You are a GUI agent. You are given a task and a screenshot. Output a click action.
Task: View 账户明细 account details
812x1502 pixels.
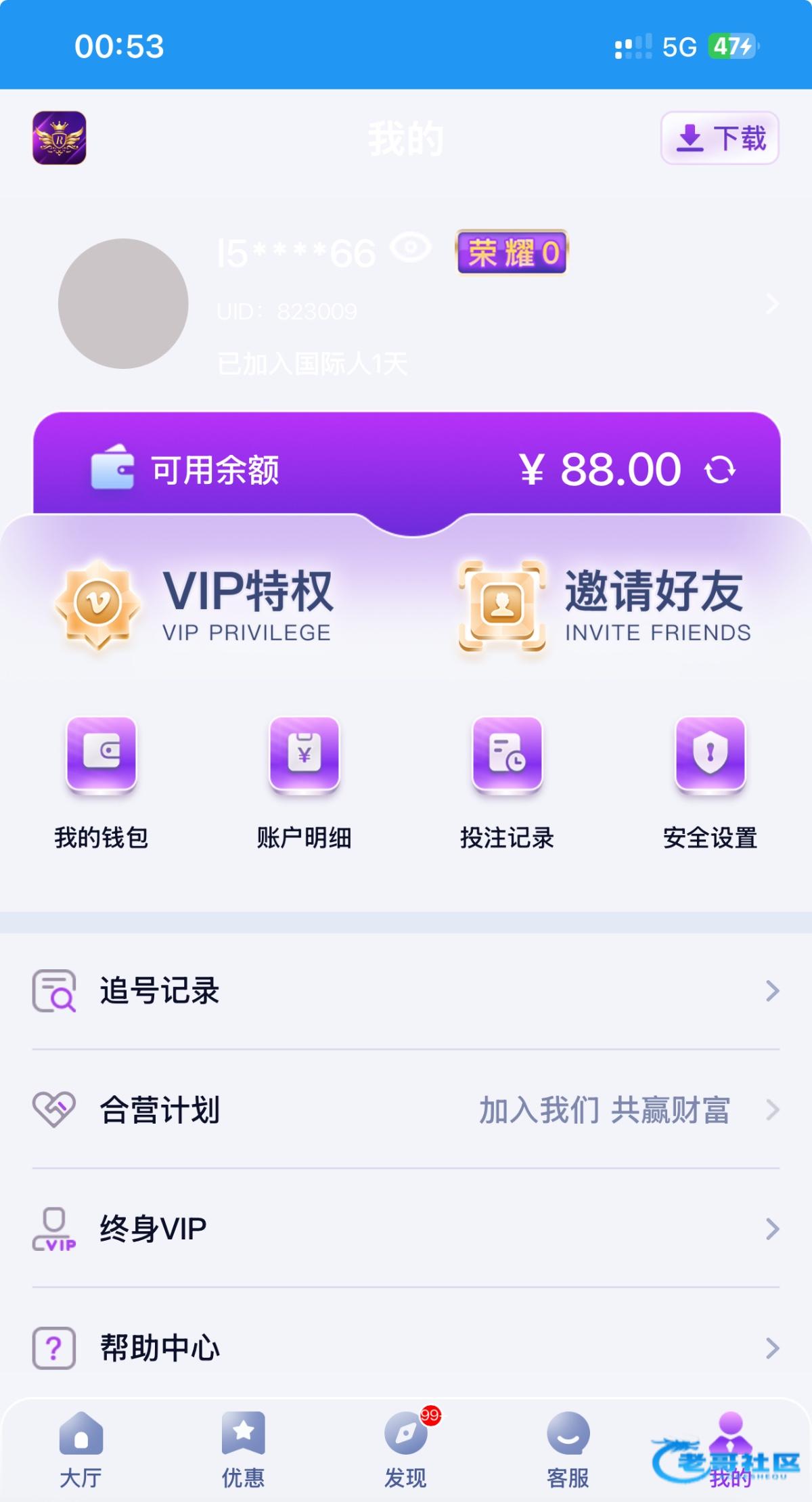304,782
